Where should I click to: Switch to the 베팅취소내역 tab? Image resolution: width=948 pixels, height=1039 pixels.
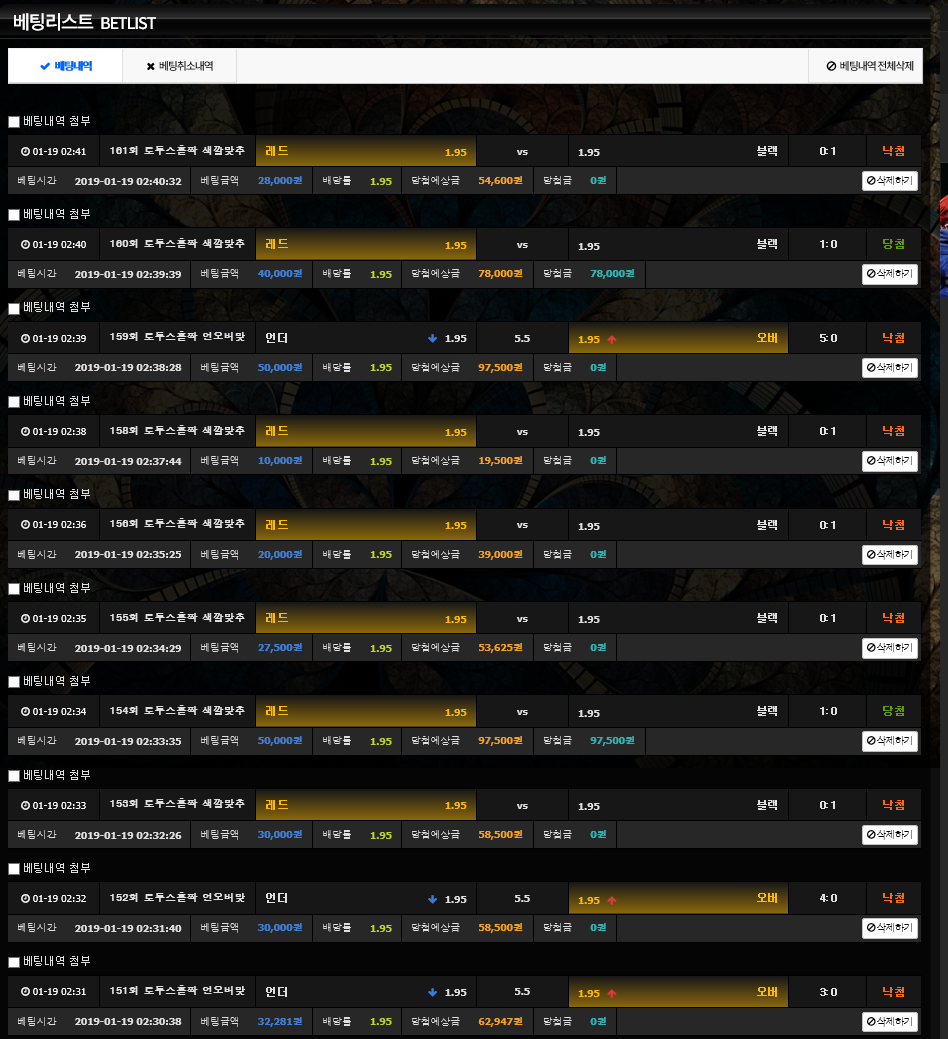click(x=179, y=66)
